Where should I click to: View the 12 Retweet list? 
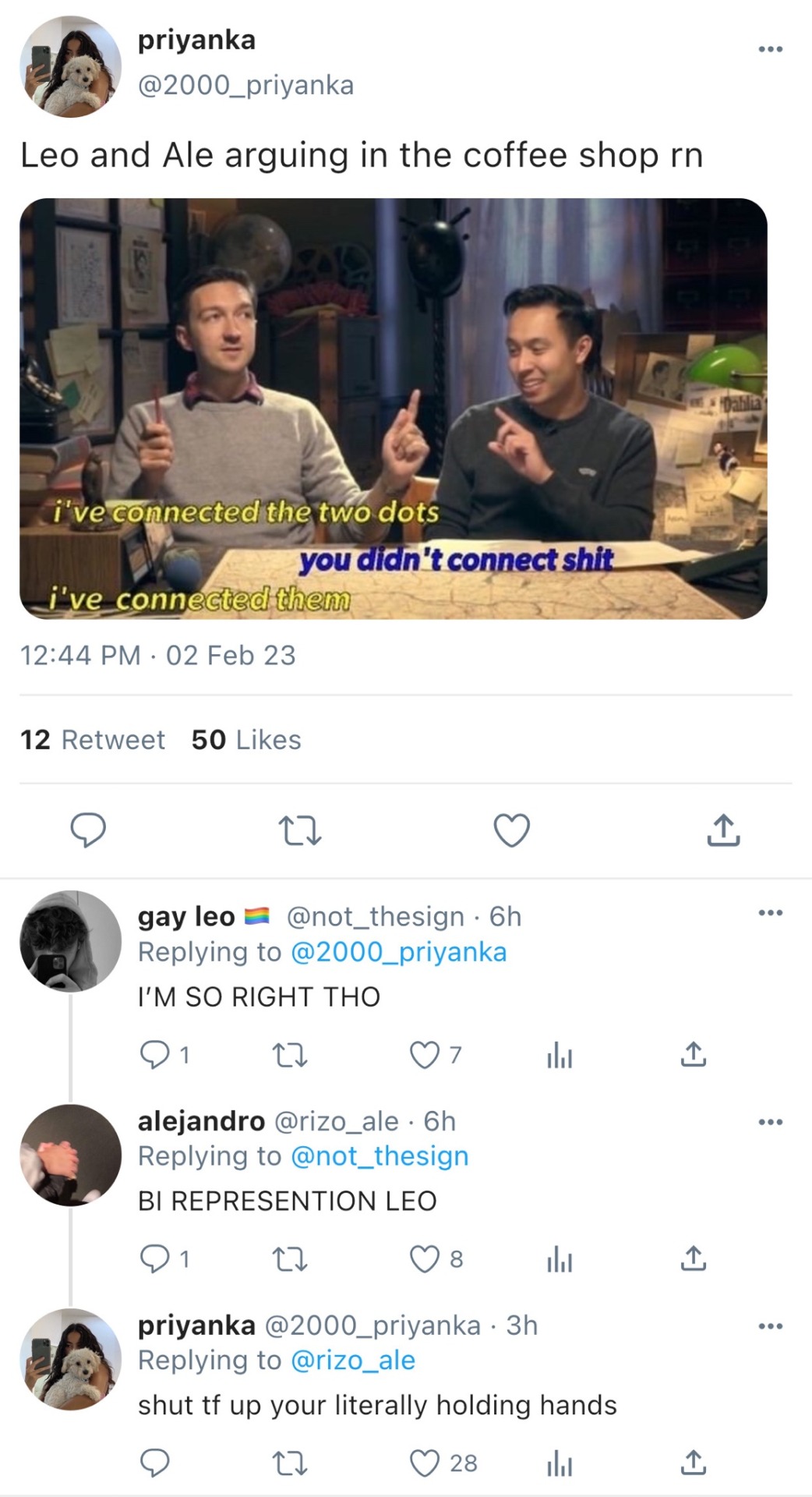92,739
